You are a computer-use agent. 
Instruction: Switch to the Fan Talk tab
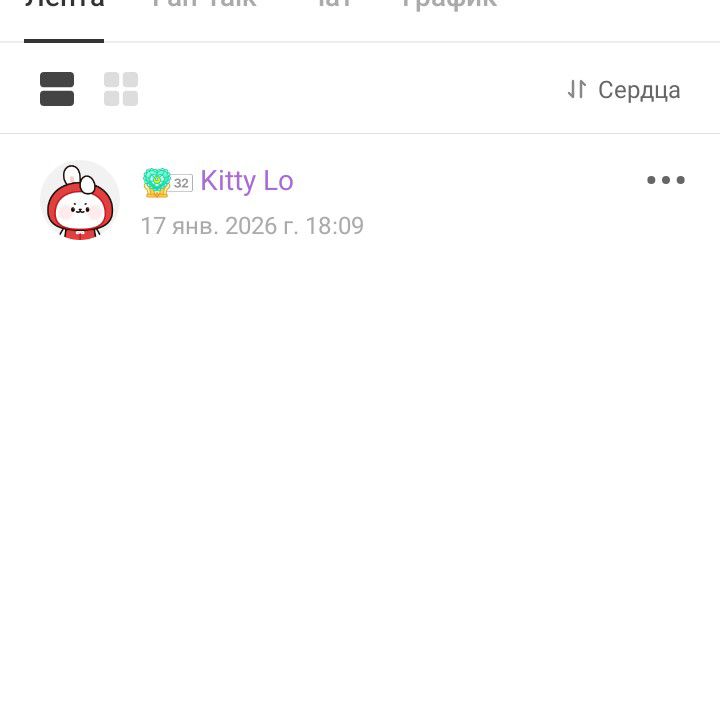pos(204,5)
